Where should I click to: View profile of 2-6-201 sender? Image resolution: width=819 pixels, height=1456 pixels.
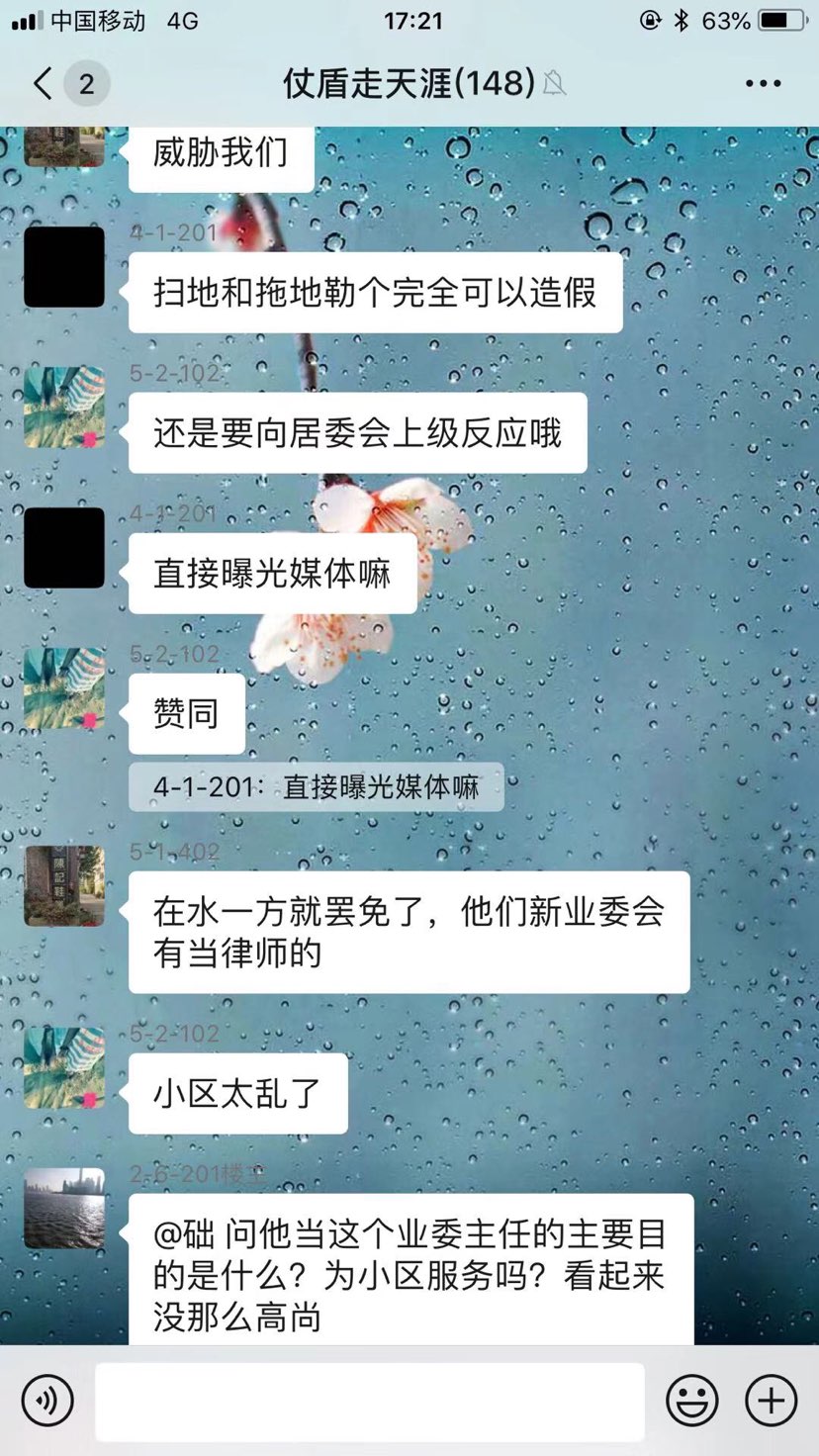pyautogui.click(x=64, y=1209)
